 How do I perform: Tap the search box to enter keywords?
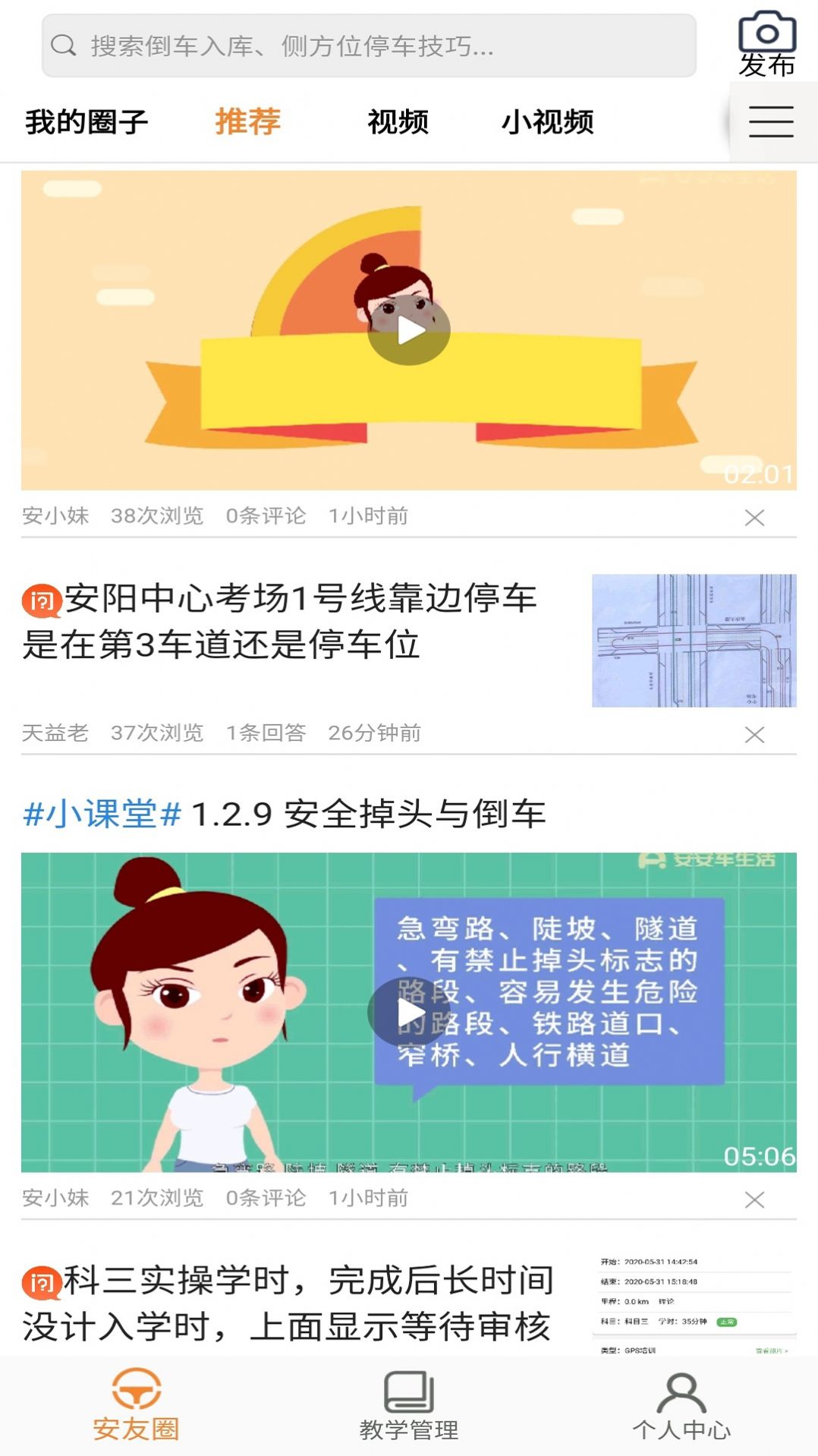pos(341,47)
